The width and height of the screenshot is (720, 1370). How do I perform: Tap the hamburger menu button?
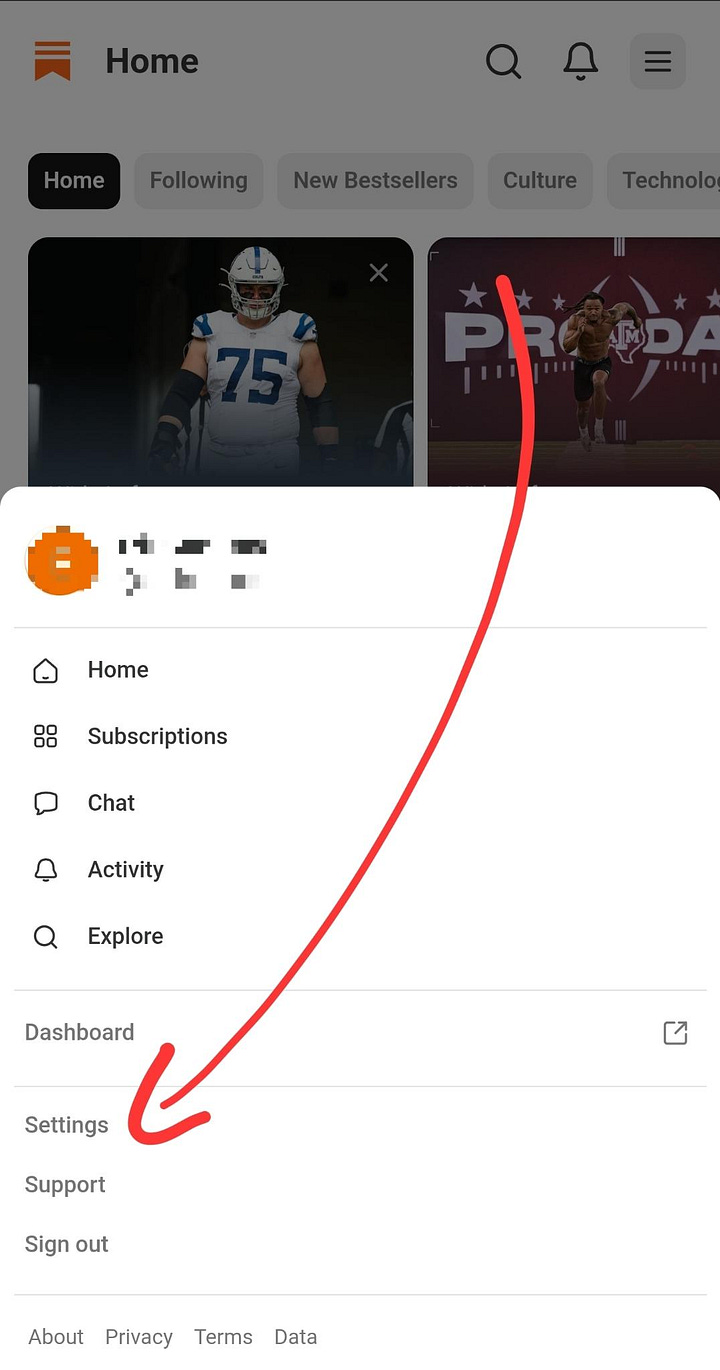click(657, 62)
